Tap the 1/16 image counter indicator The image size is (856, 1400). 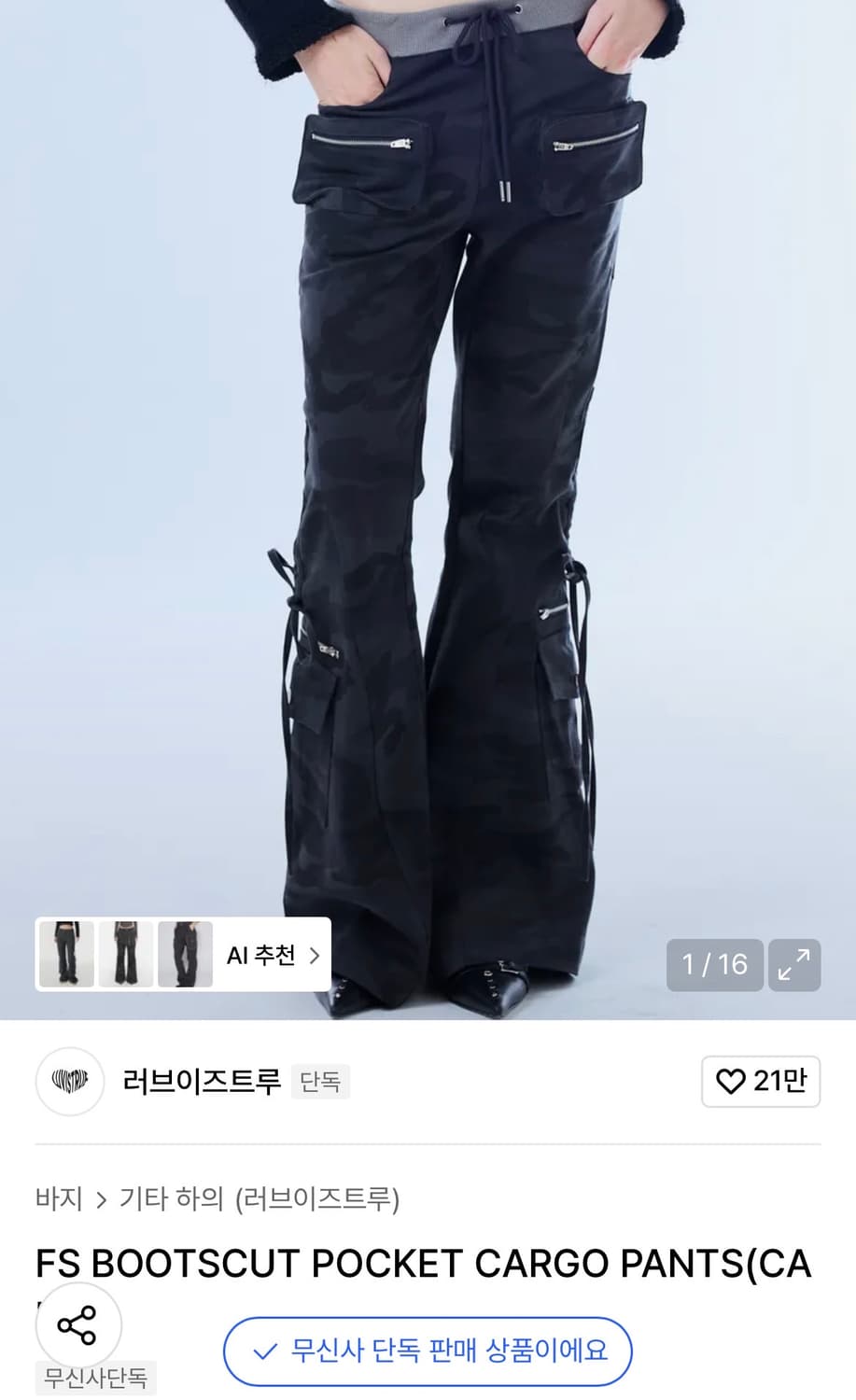(714, 965)
